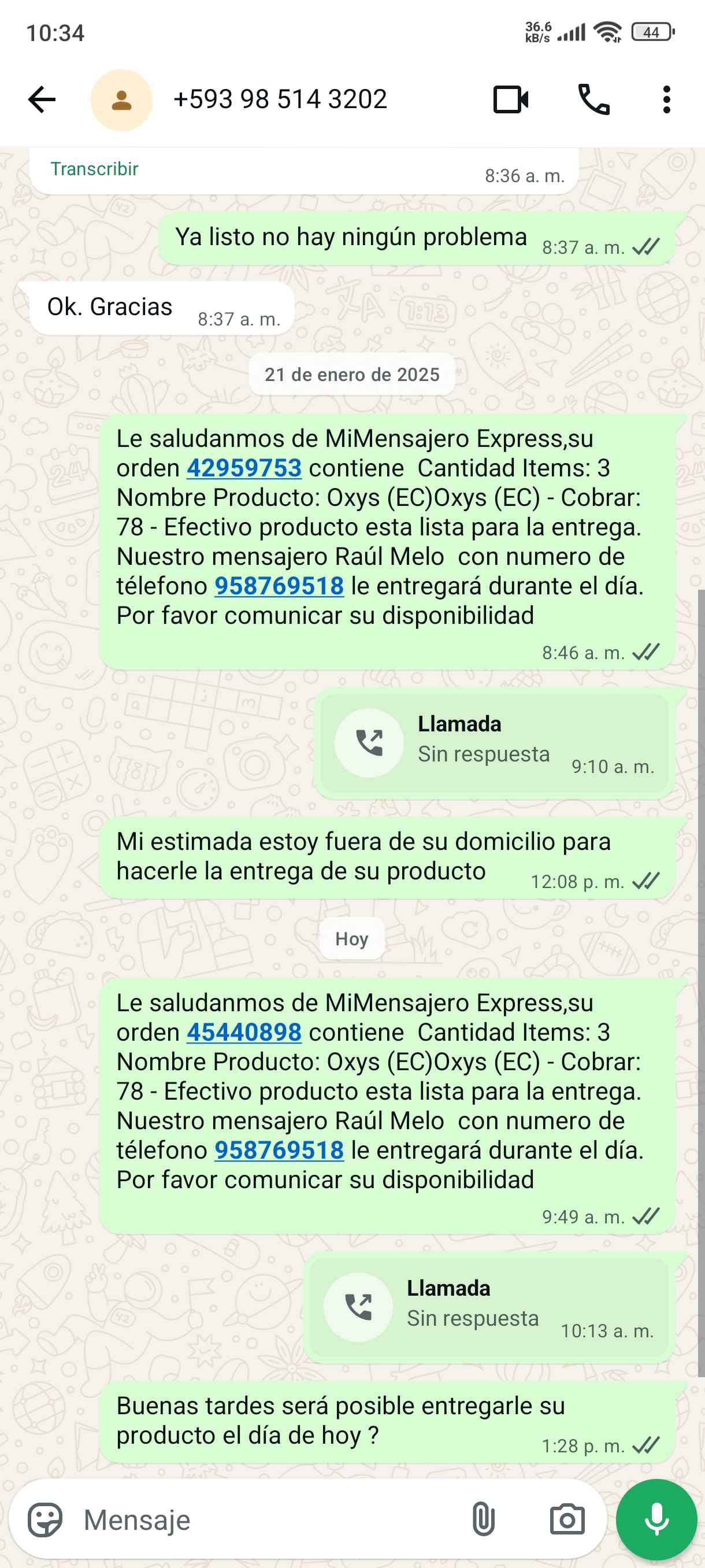The image size is (705, 1568).
Task: Start a voice call
Action: click(593, 100)
